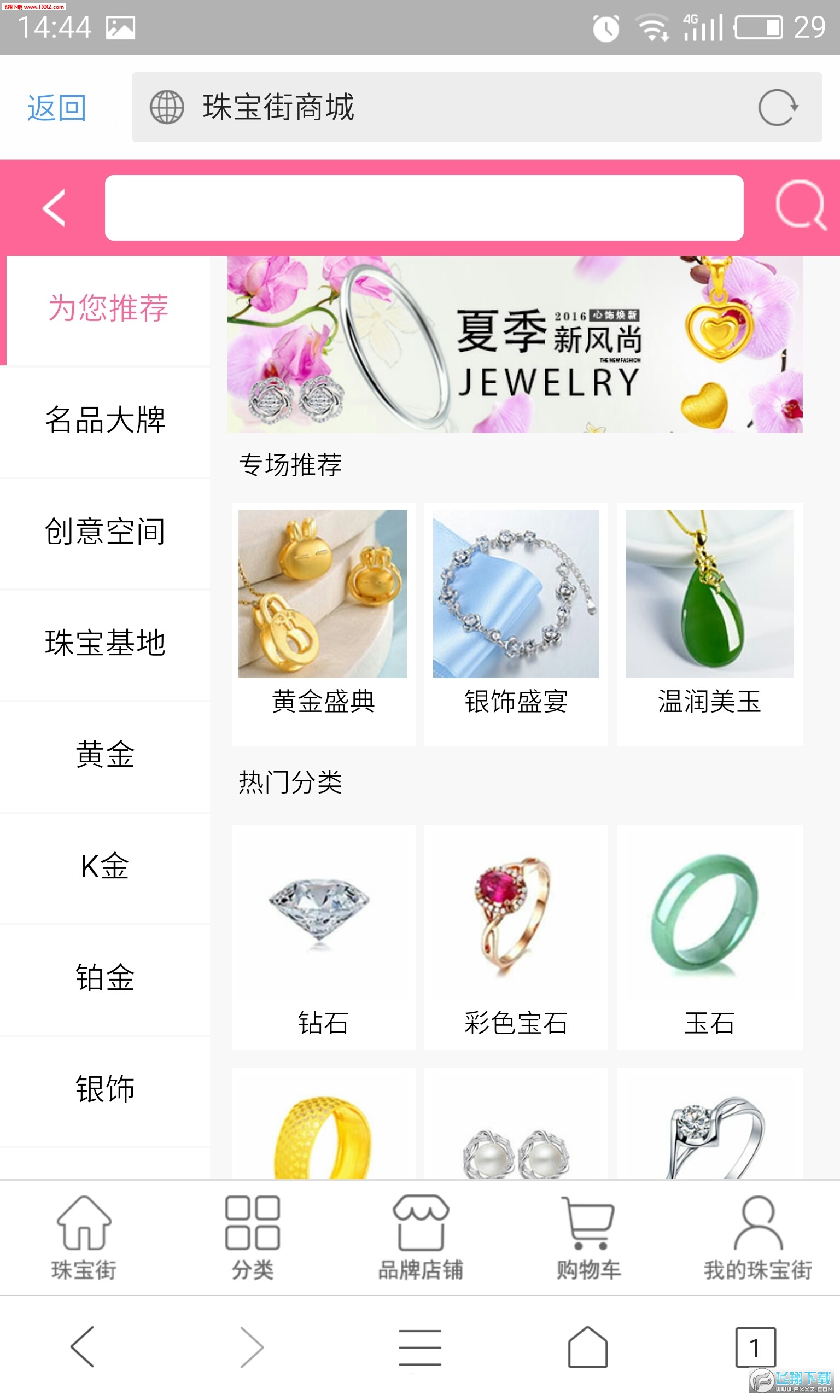Click the pink search input field
Viewport: 840px width, 1400px height.
pyautogui.click(x=424, y=208)
